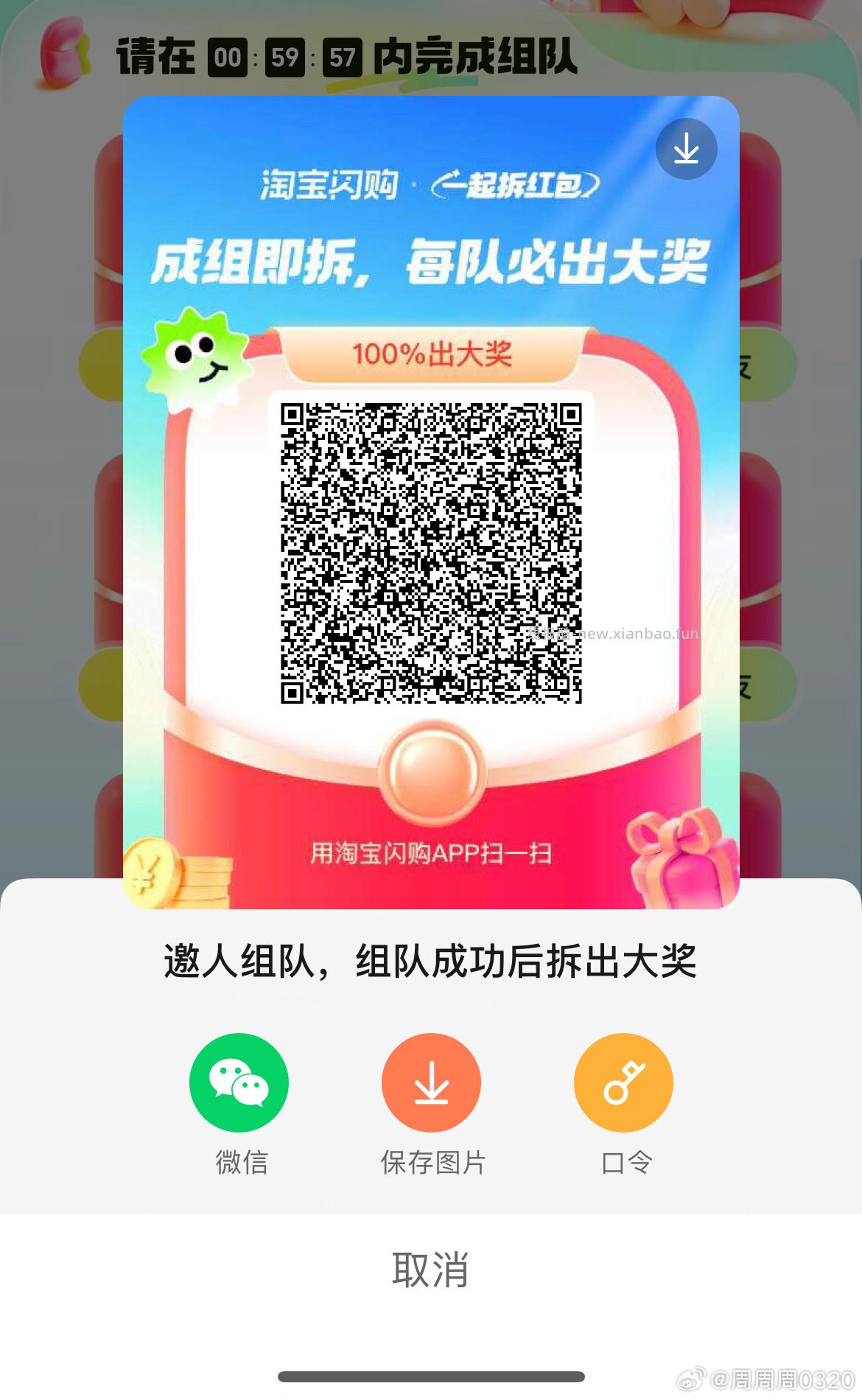862x1400 pixels.
Task: Select the 保存图片 download icon
Action: pos(431,1083)
